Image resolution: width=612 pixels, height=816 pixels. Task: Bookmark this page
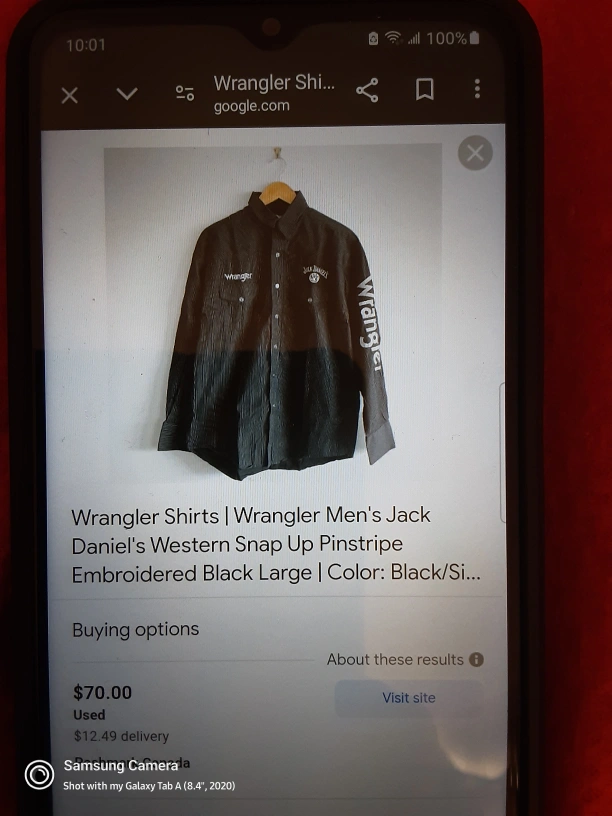click(425, 90)
